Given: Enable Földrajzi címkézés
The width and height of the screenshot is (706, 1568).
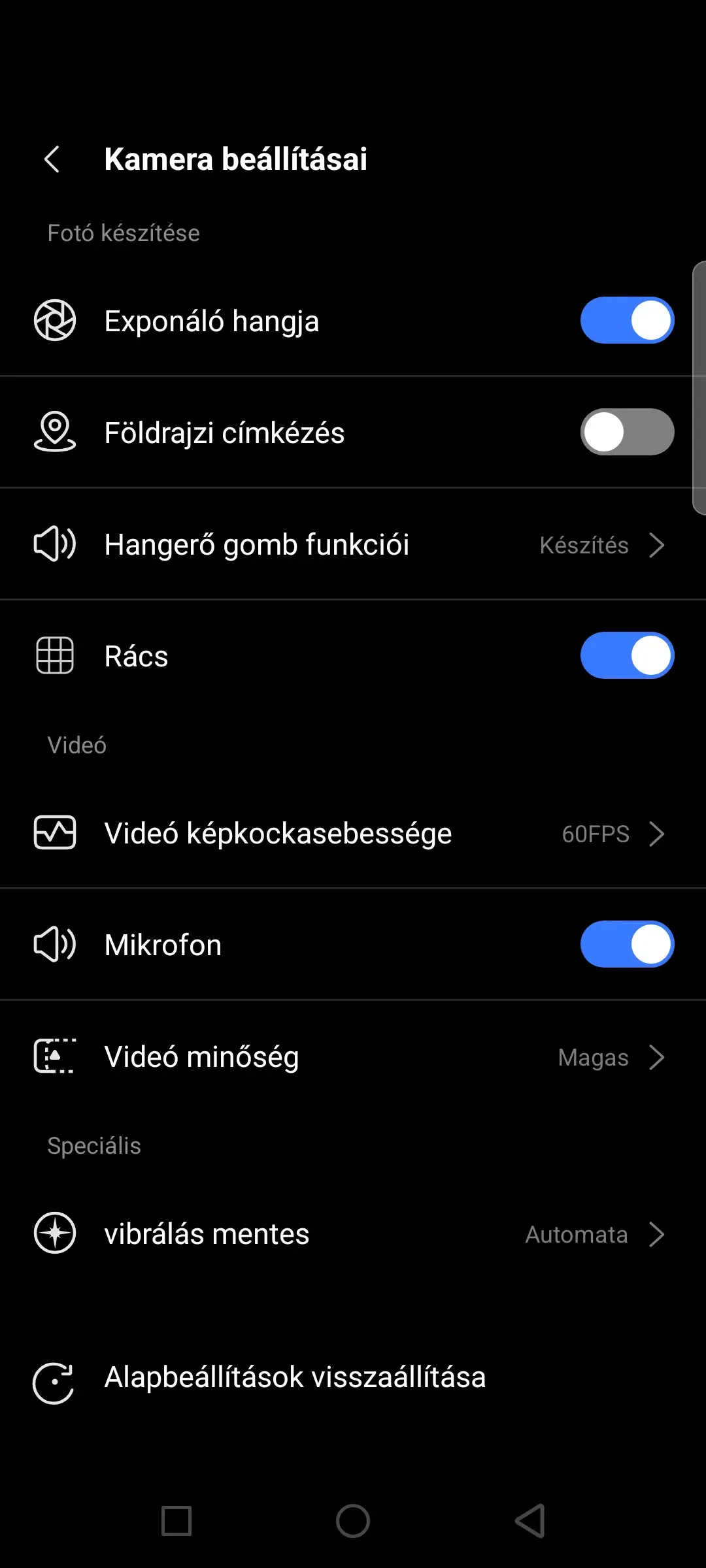Looking at the screenshot, I should [x=626, y=433].
